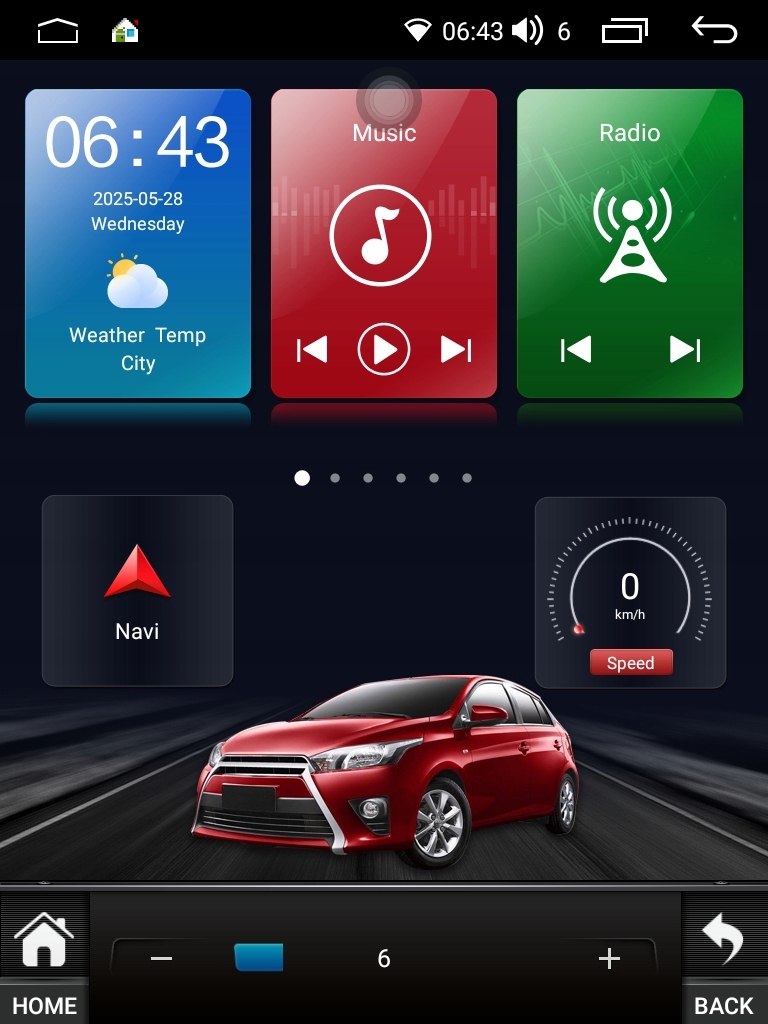Open the Radio tile

point(630,234)
